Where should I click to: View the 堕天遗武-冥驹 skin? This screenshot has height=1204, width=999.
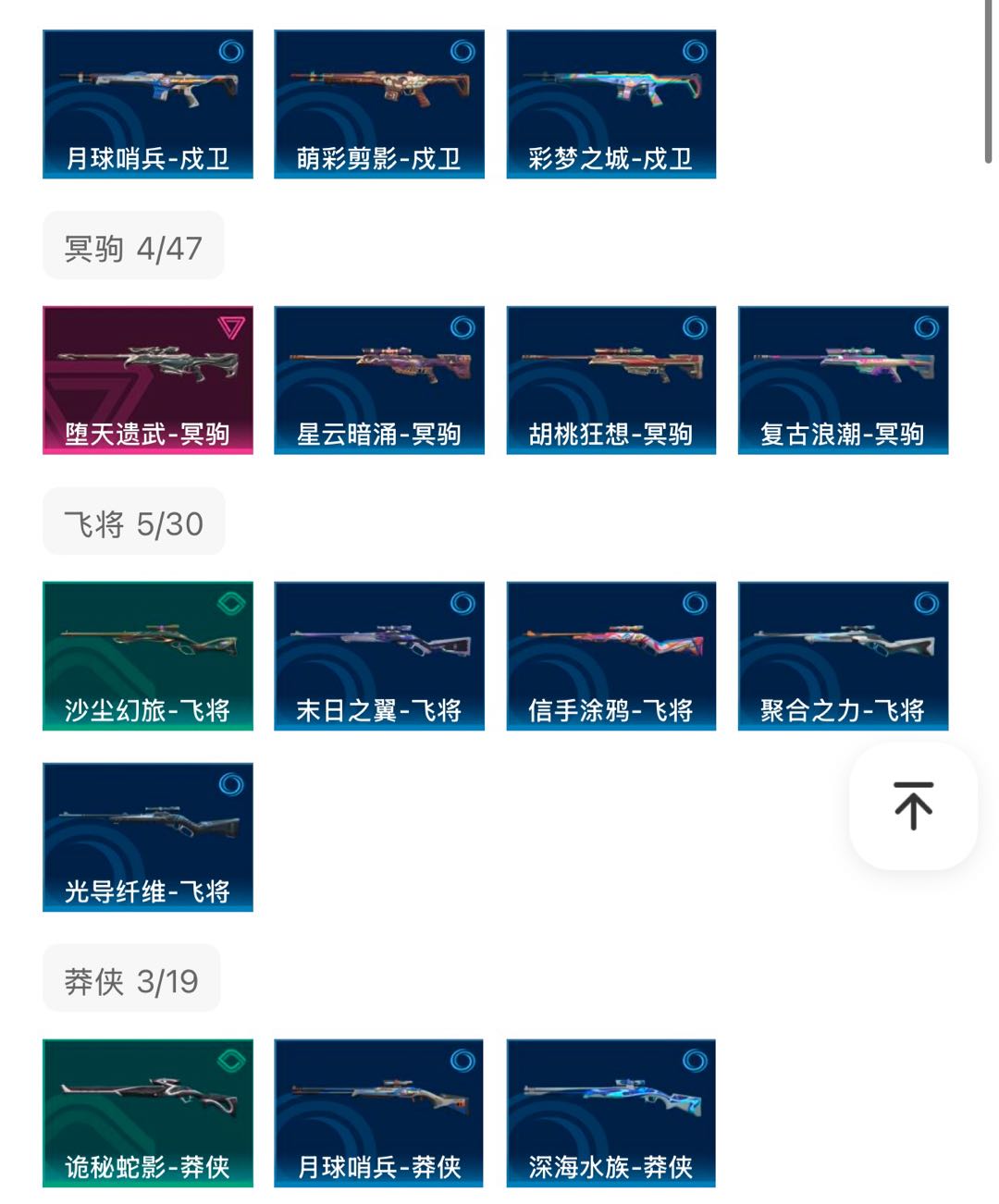point(148,380)
